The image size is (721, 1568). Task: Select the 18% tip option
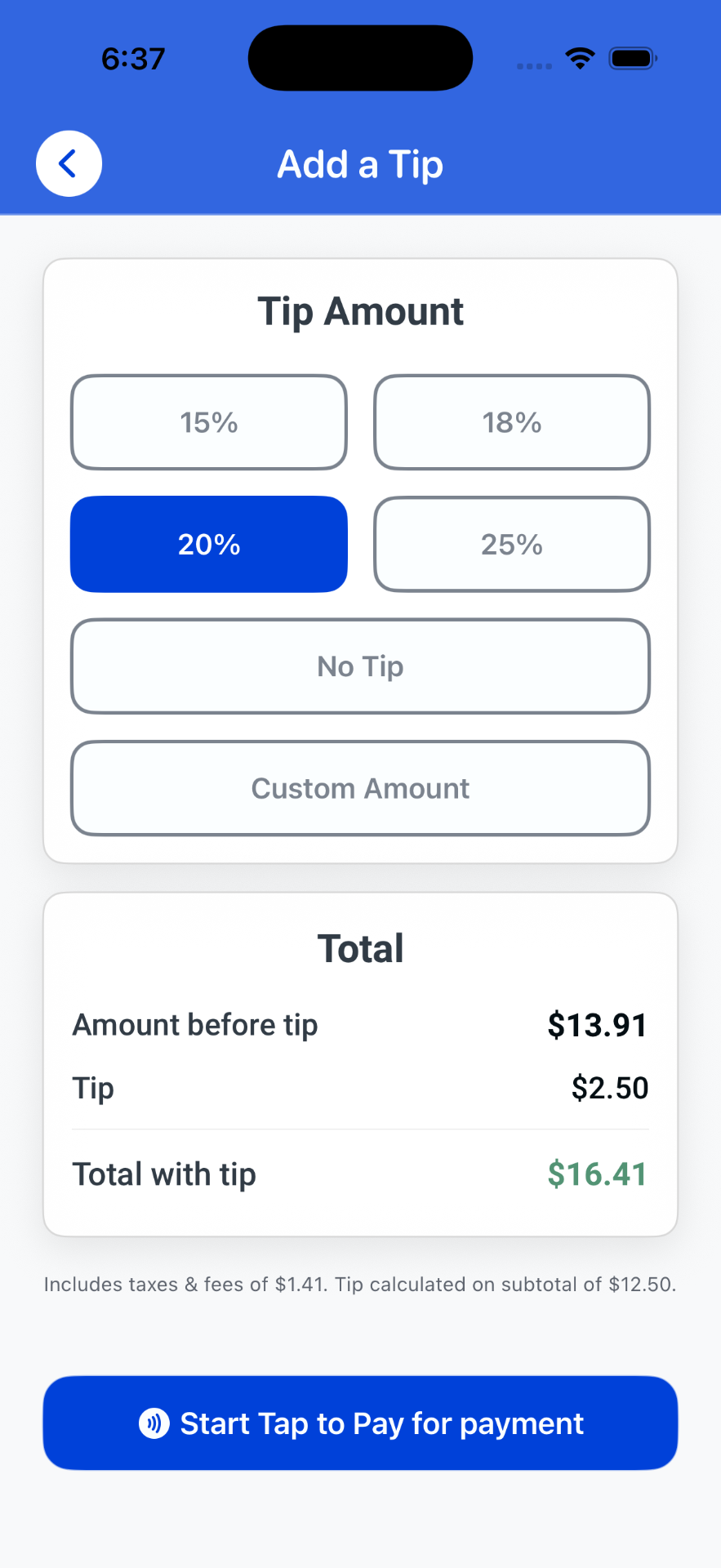(x=511, y=422)
